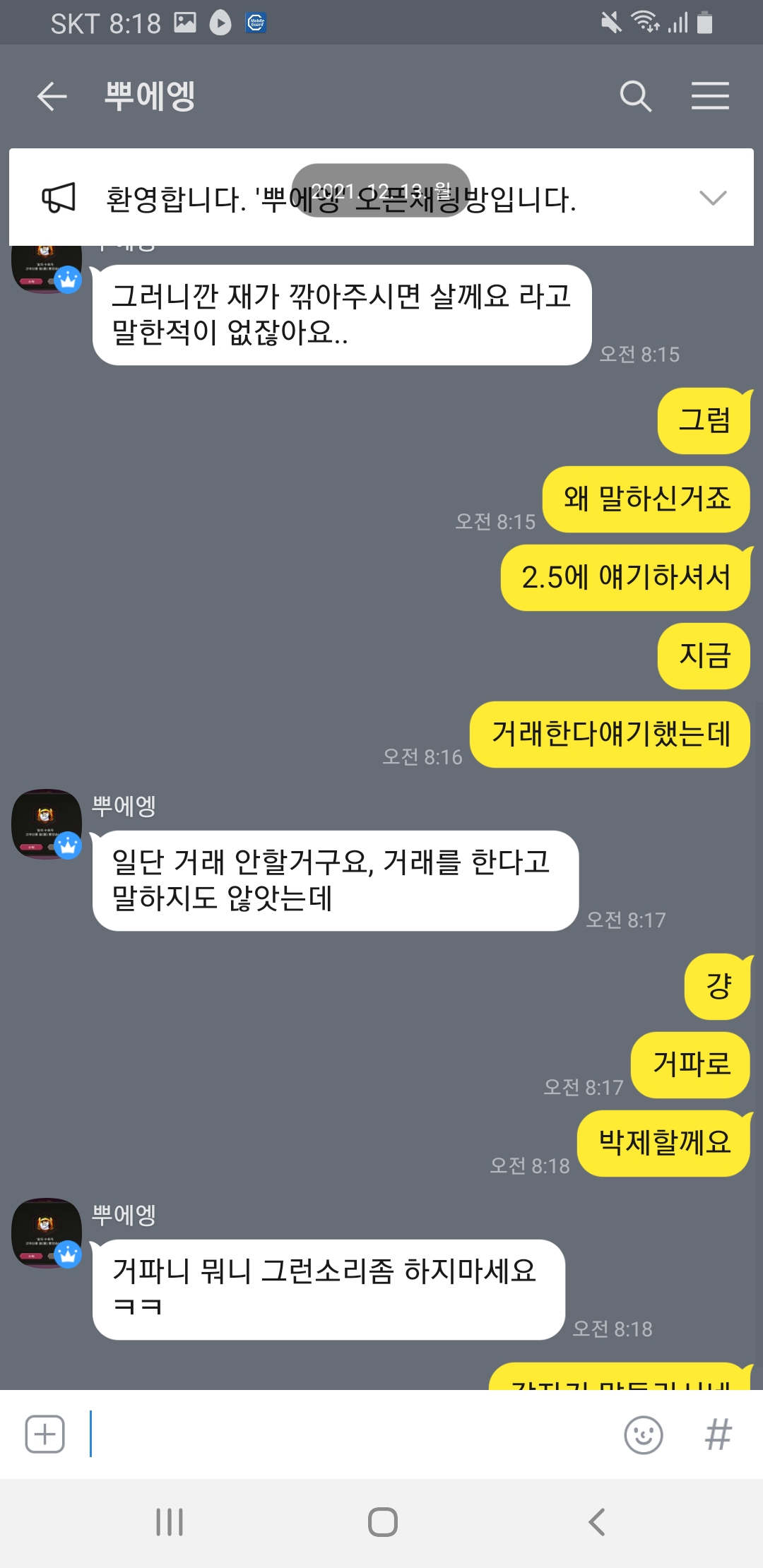
Task: Go to the home screen
Action: pos(382,1522)
